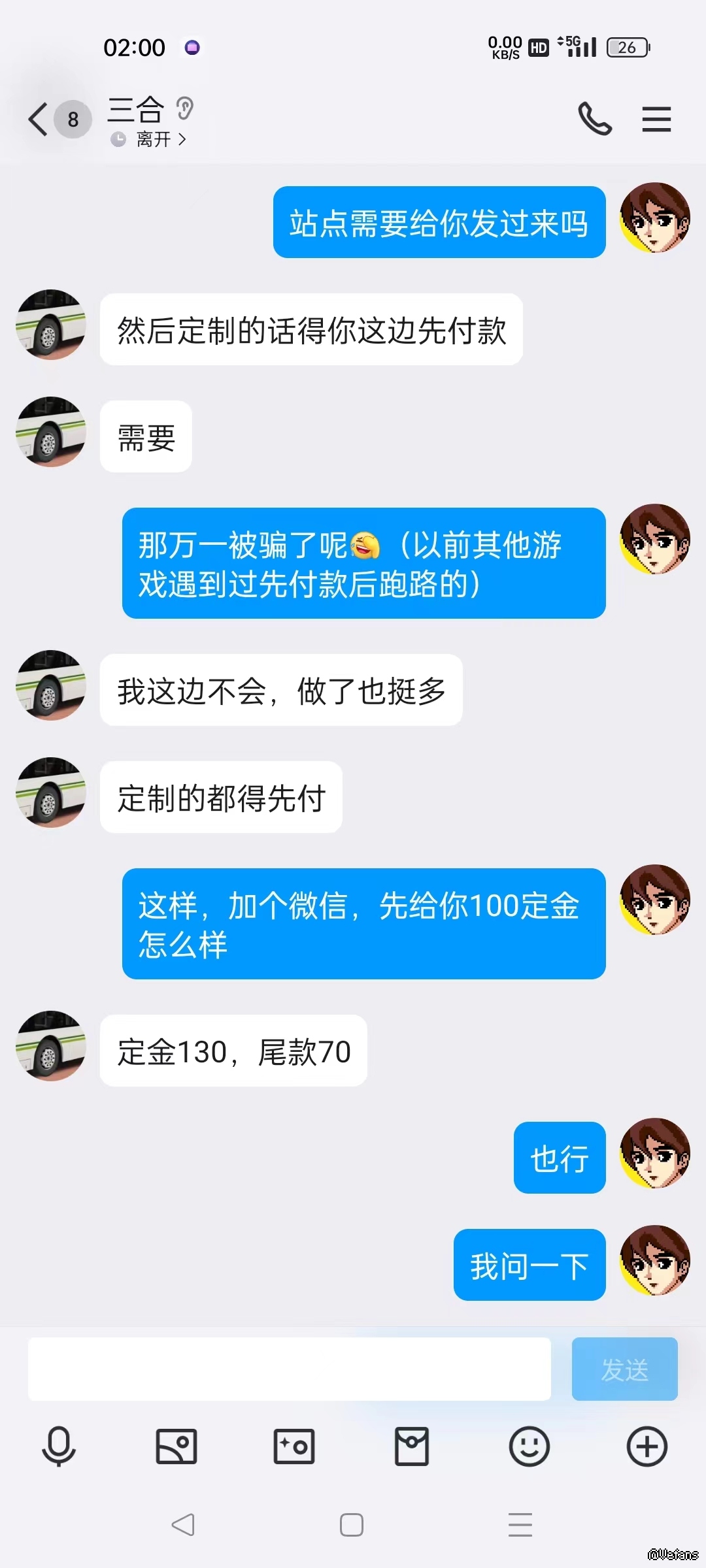Open the photo gallery picker

tap(176, 1446)
